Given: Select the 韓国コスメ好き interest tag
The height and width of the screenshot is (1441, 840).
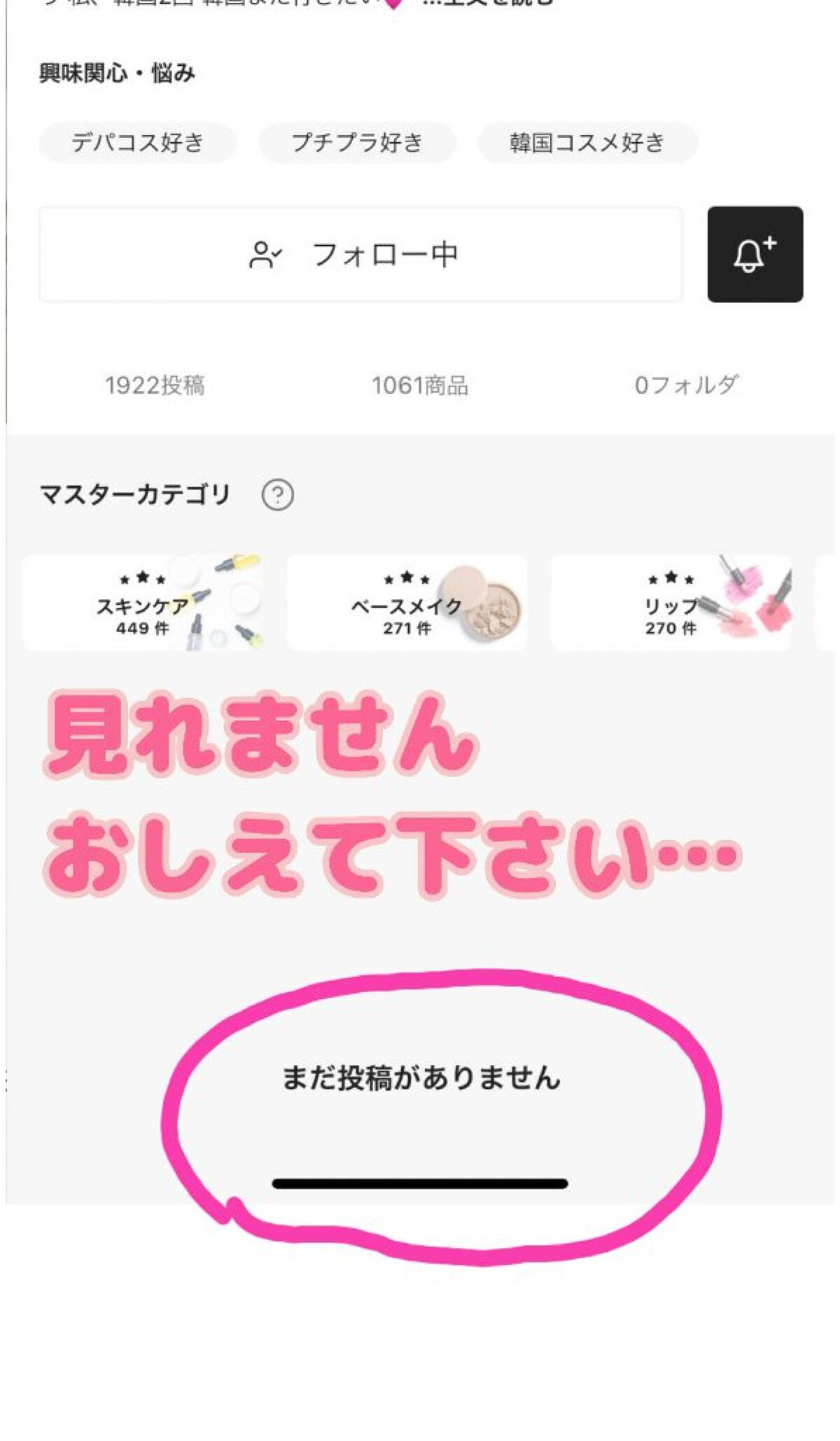Looking at the screenshot, I should [x=588, y=141].
